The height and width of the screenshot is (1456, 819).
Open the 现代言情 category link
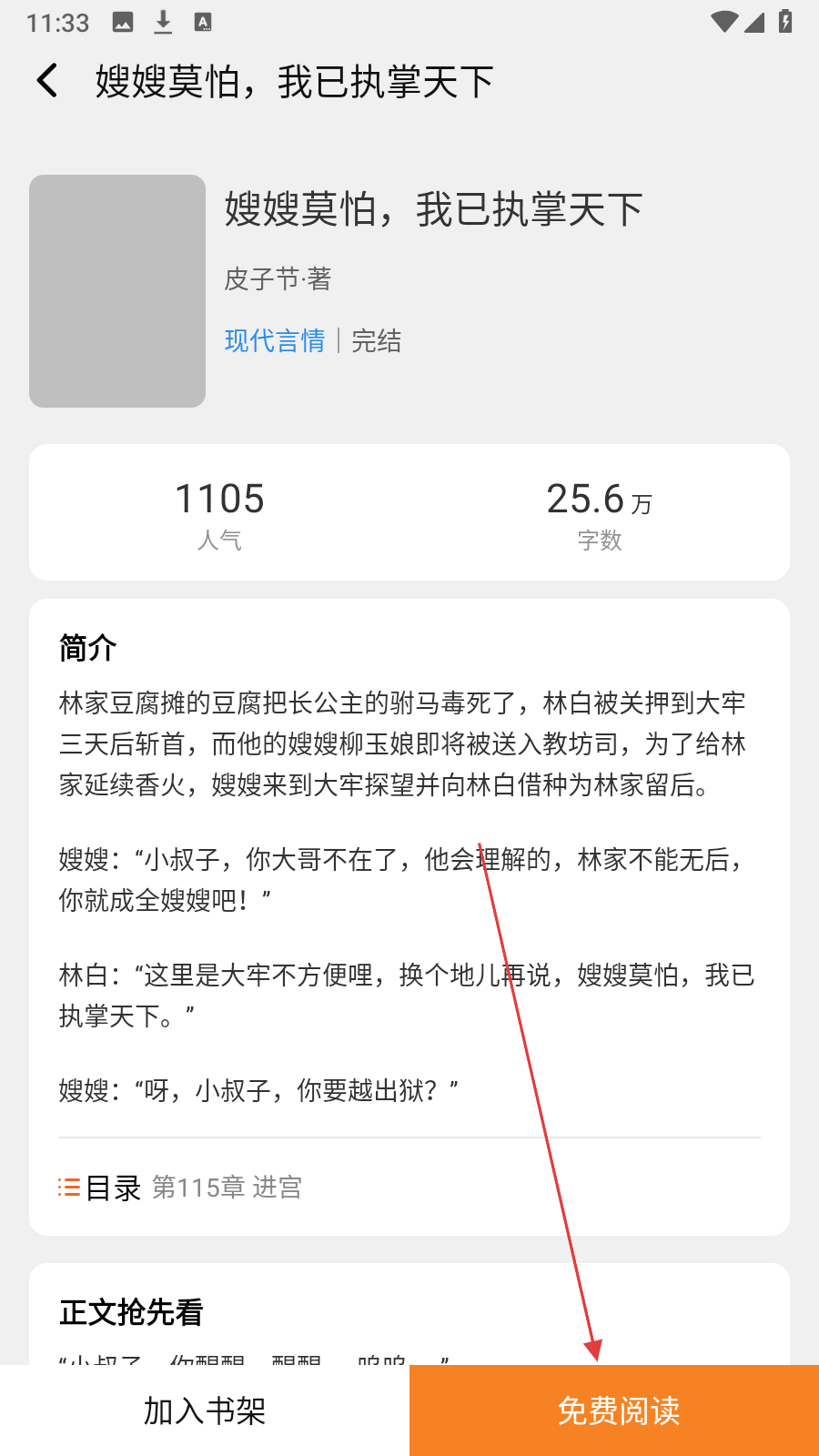275,341
